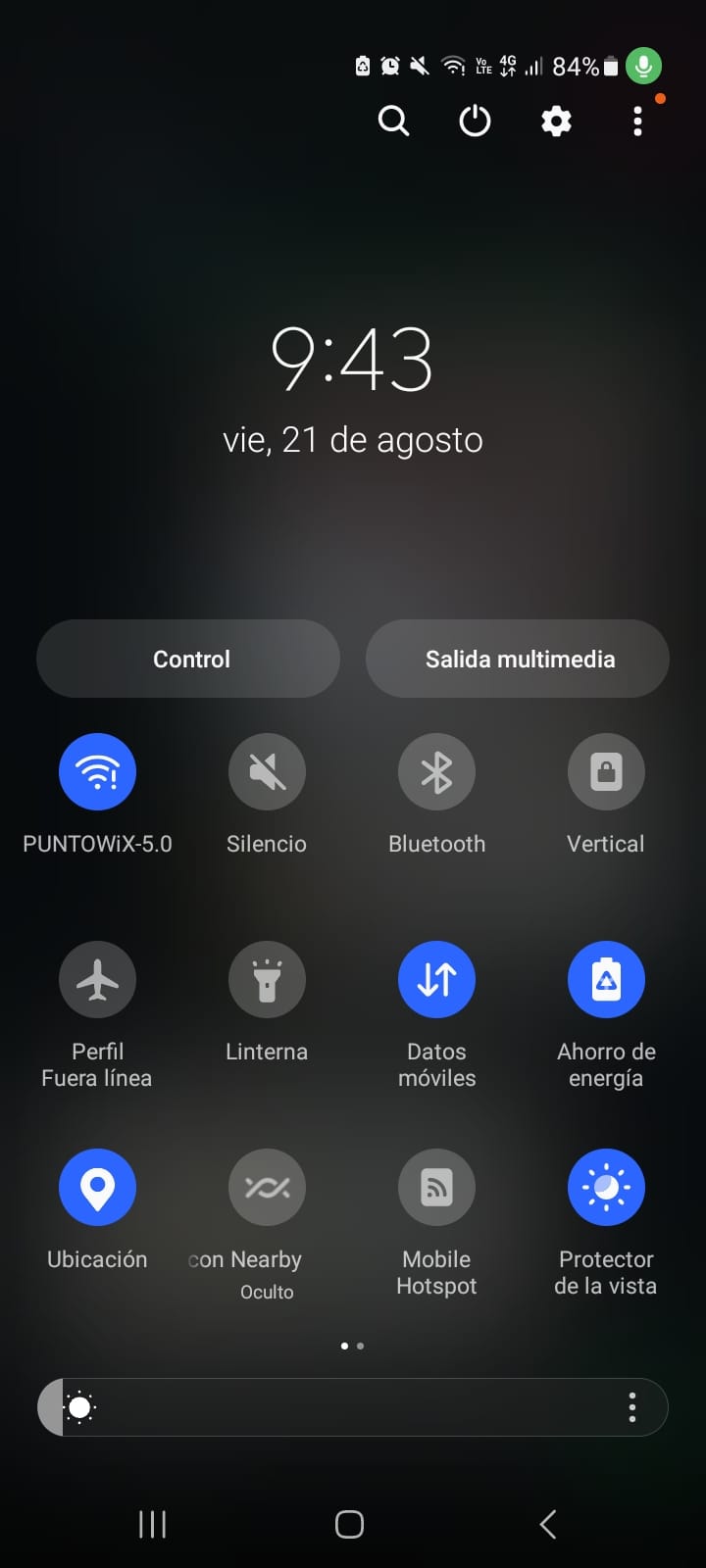The height and width of the screenshot is (1568, 706).
Task: Open the quick panel search
Action: (x=393, y=122)
